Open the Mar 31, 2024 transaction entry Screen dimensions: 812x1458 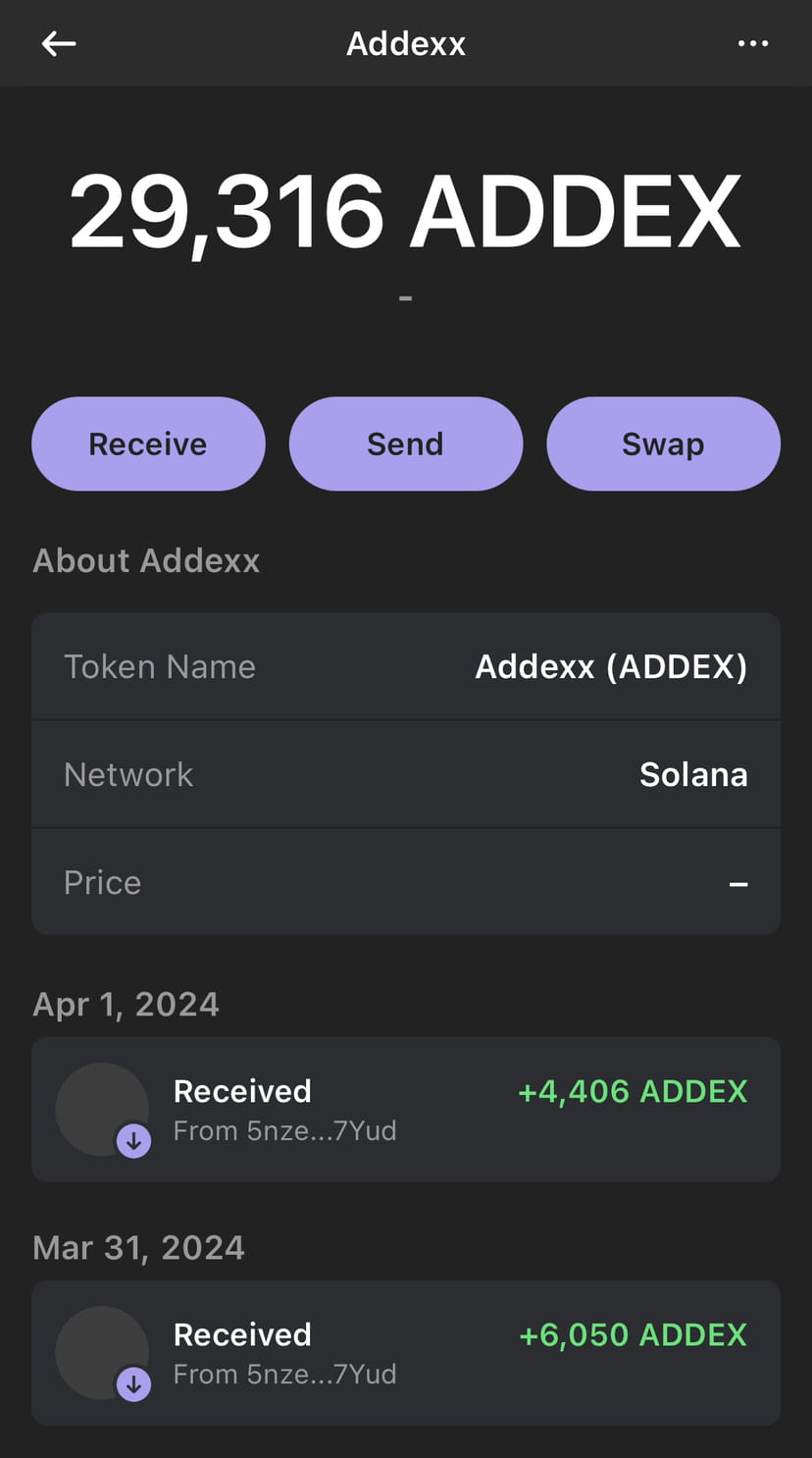406,1352
